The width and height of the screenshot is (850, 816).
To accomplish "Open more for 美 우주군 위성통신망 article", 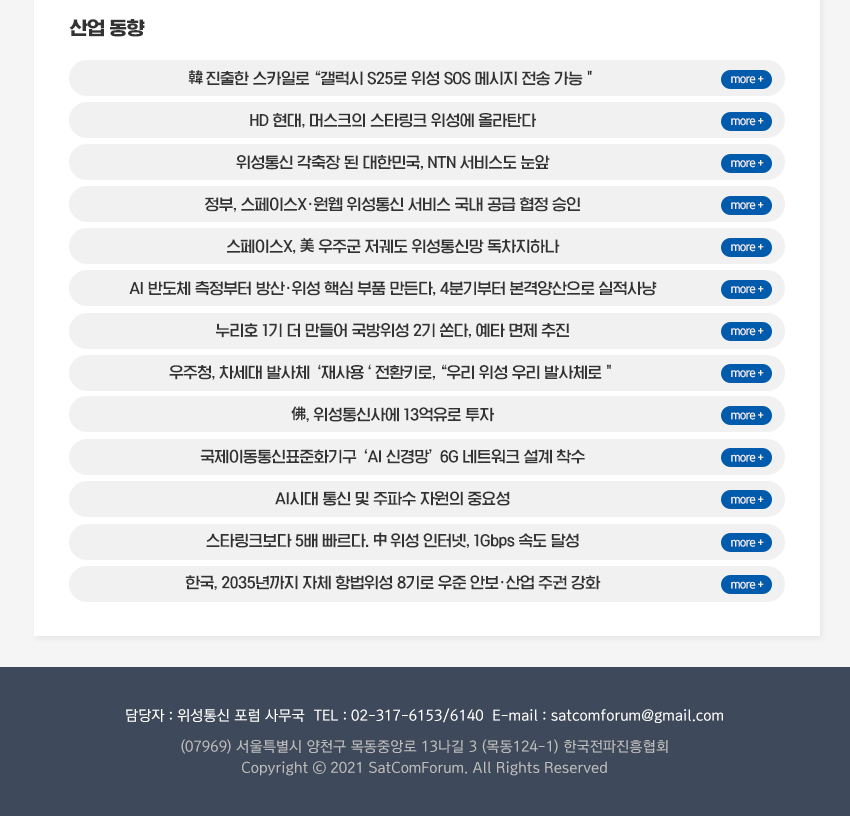I will [x=746, y=247].
